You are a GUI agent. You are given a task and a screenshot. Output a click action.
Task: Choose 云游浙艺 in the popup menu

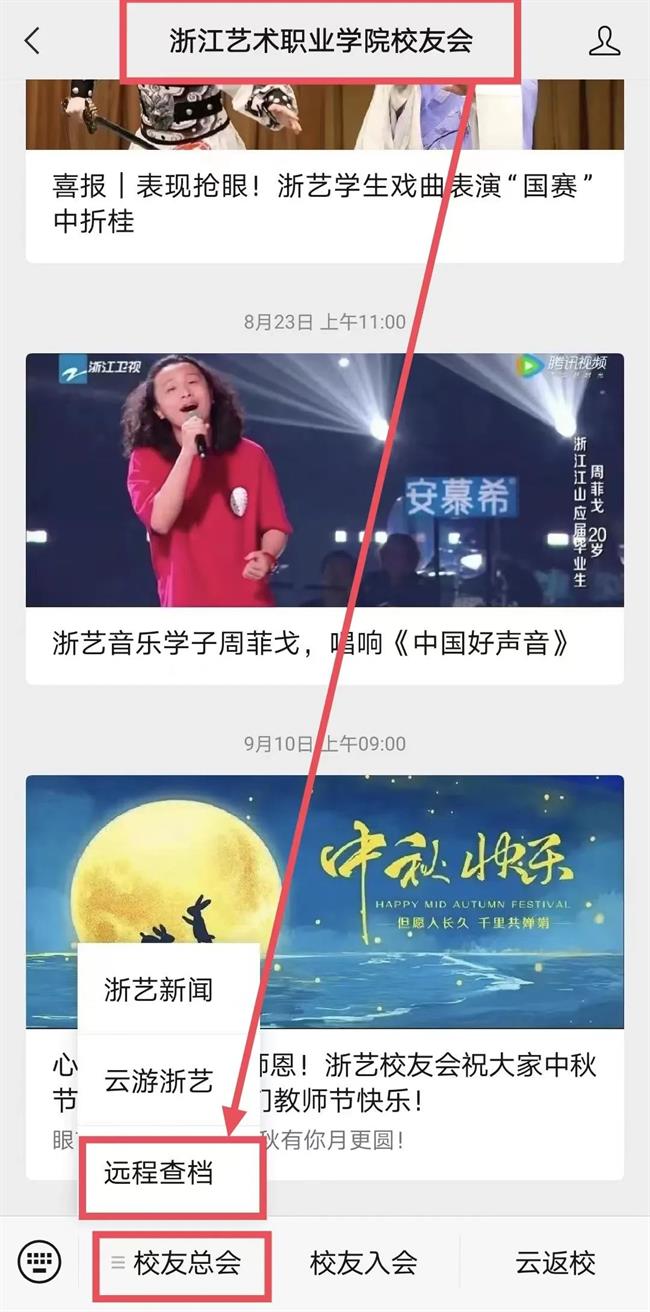159,1081
